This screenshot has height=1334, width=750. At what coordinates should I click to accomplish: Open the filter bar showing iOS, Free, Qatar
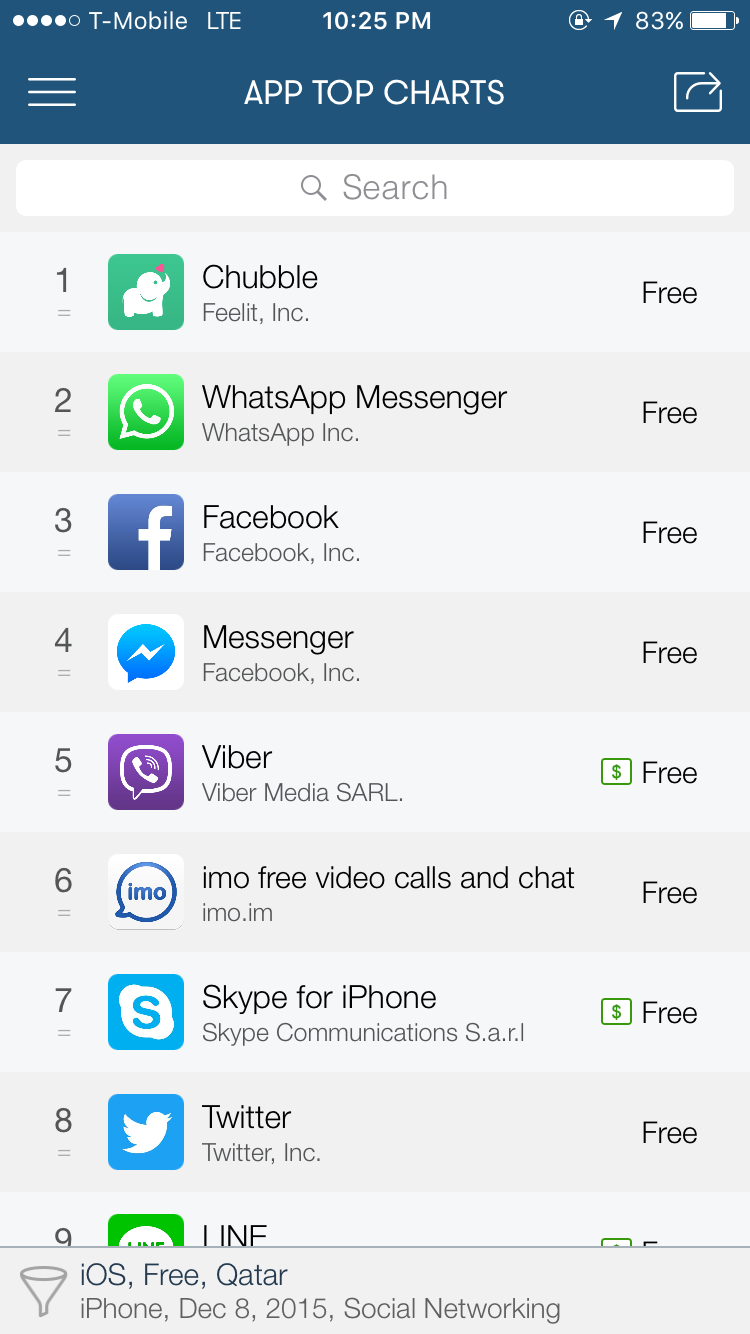click(x=375, y=1291)
